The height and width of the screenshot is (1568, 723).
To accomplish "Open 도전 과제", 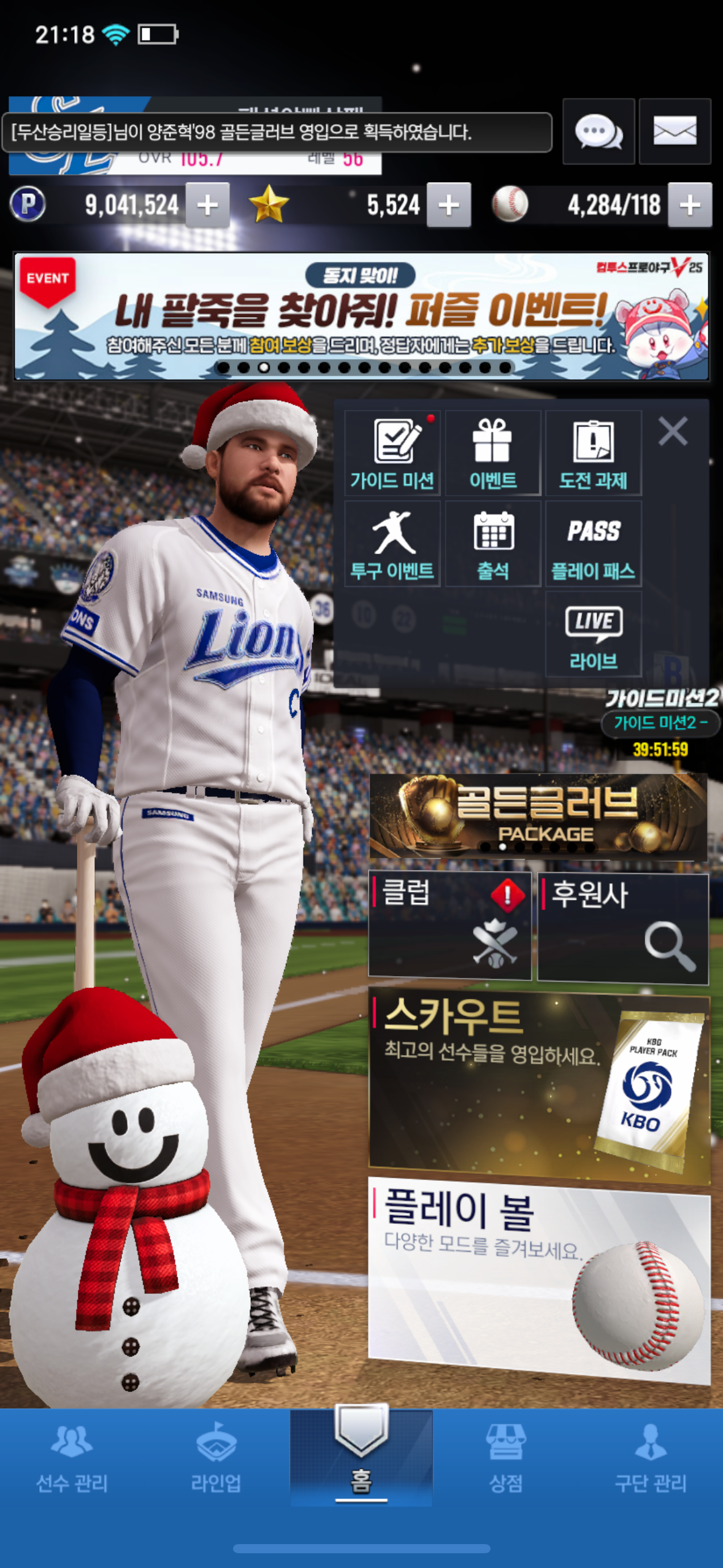I will click(593, 454).
